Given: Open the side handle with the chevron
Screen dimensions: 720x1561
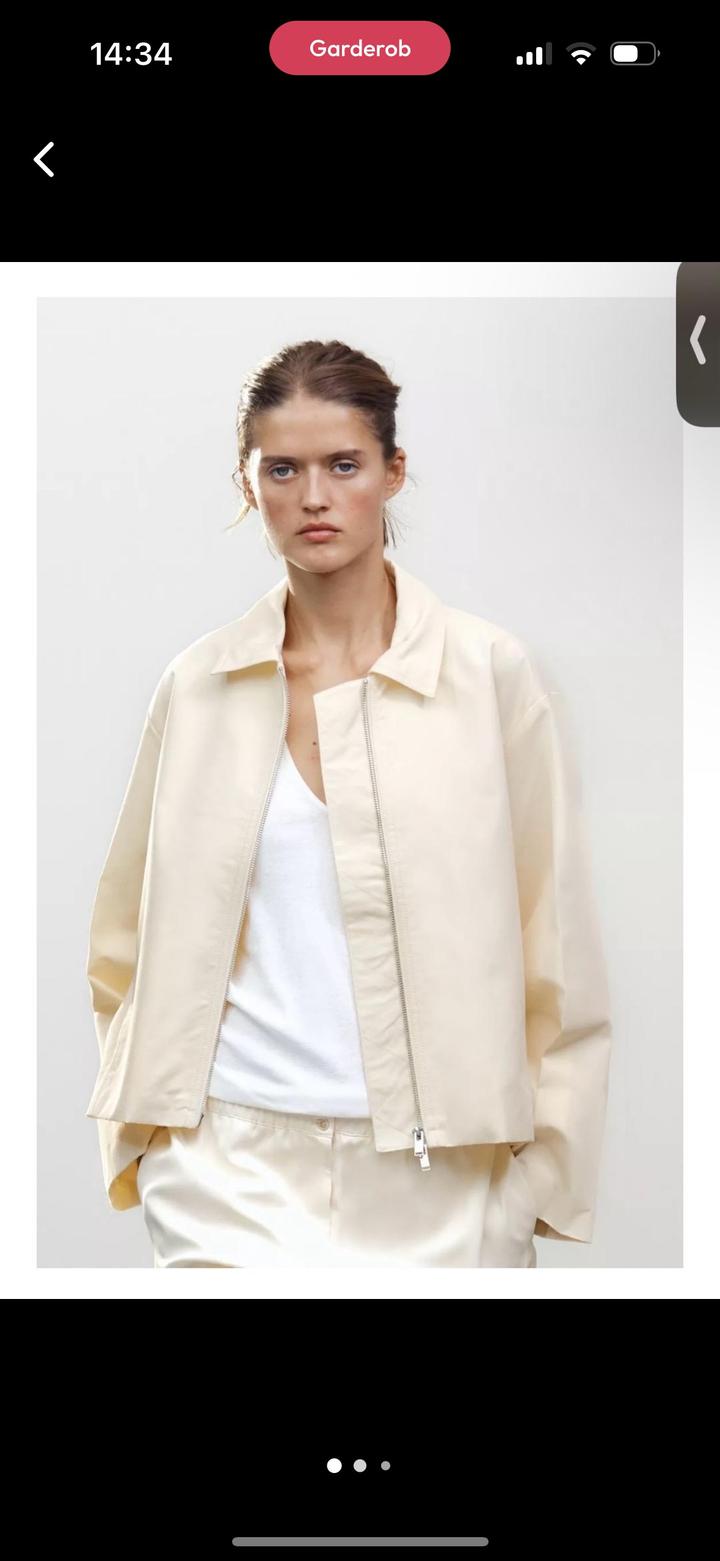Looking at the screenshot, I should click(x=699, y=342).
